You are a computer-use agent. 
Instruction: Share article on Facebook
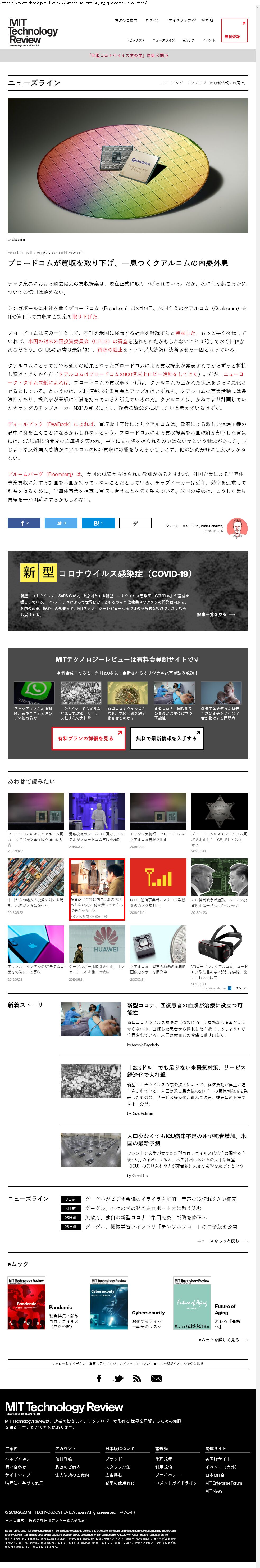[24, 523]
